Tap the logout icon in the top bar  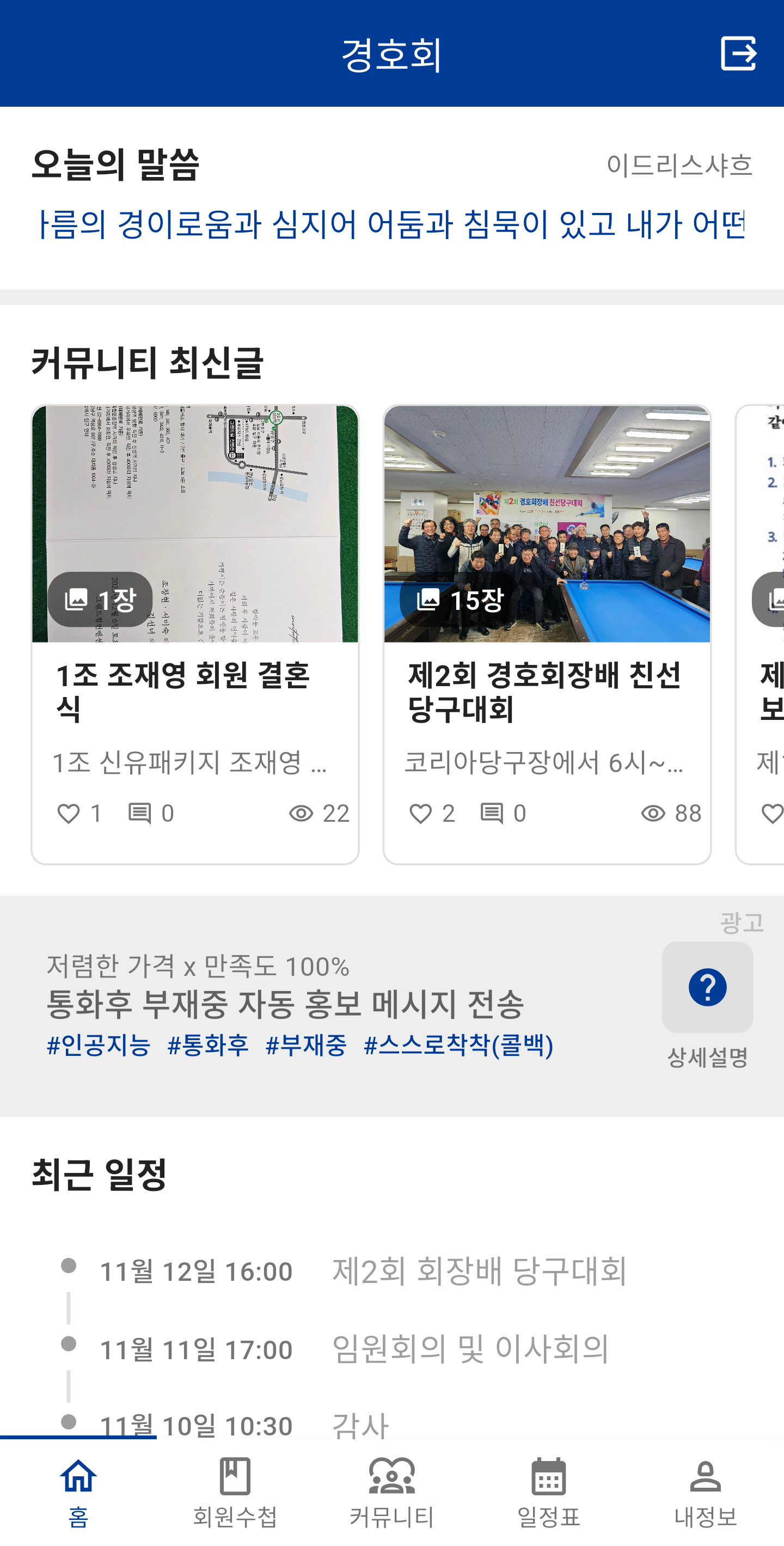click(x=738, y=54)
